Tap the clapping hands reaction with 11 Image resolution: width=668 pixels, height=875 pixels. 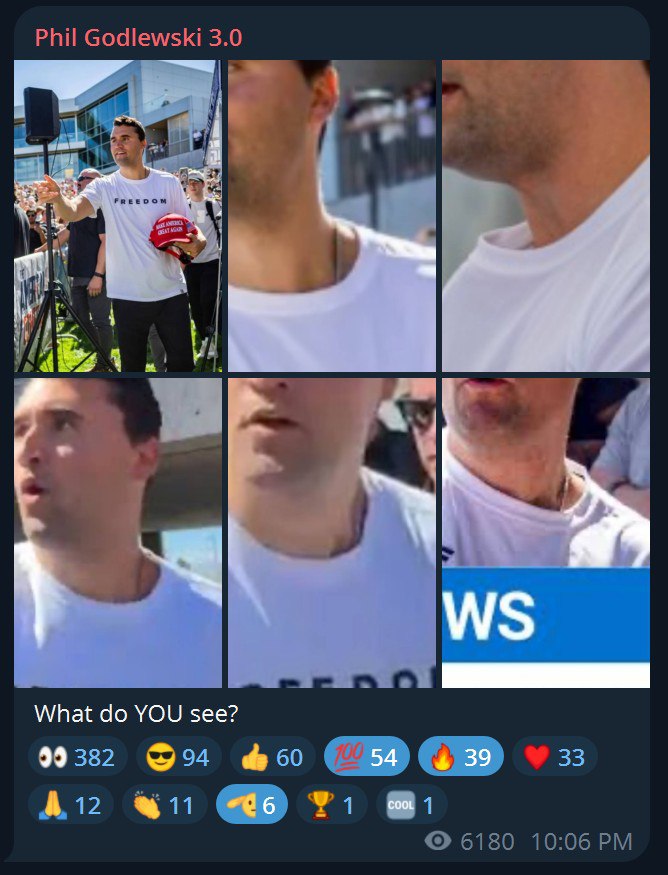(163, 804)
